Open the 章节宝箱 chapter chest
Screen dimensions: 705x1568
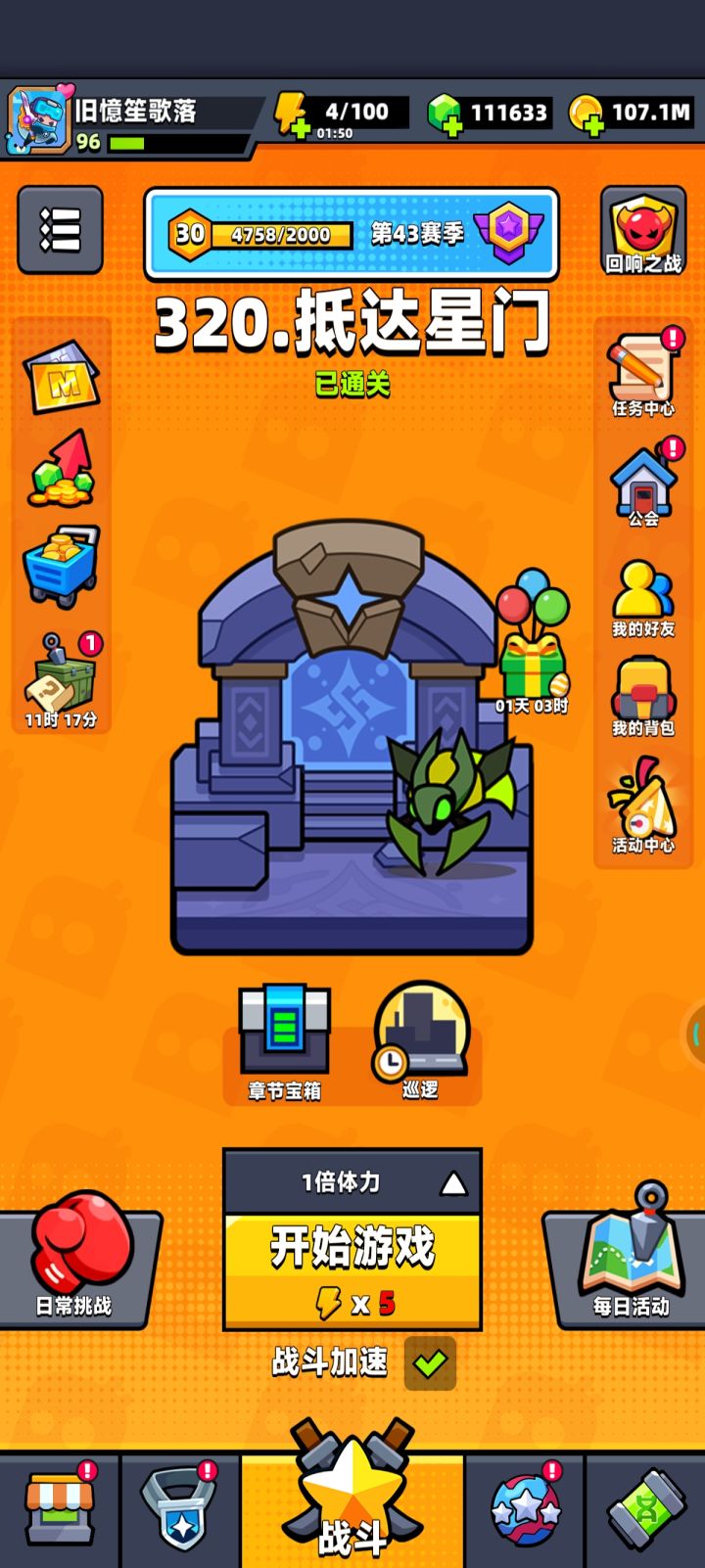pos(282,1038)
